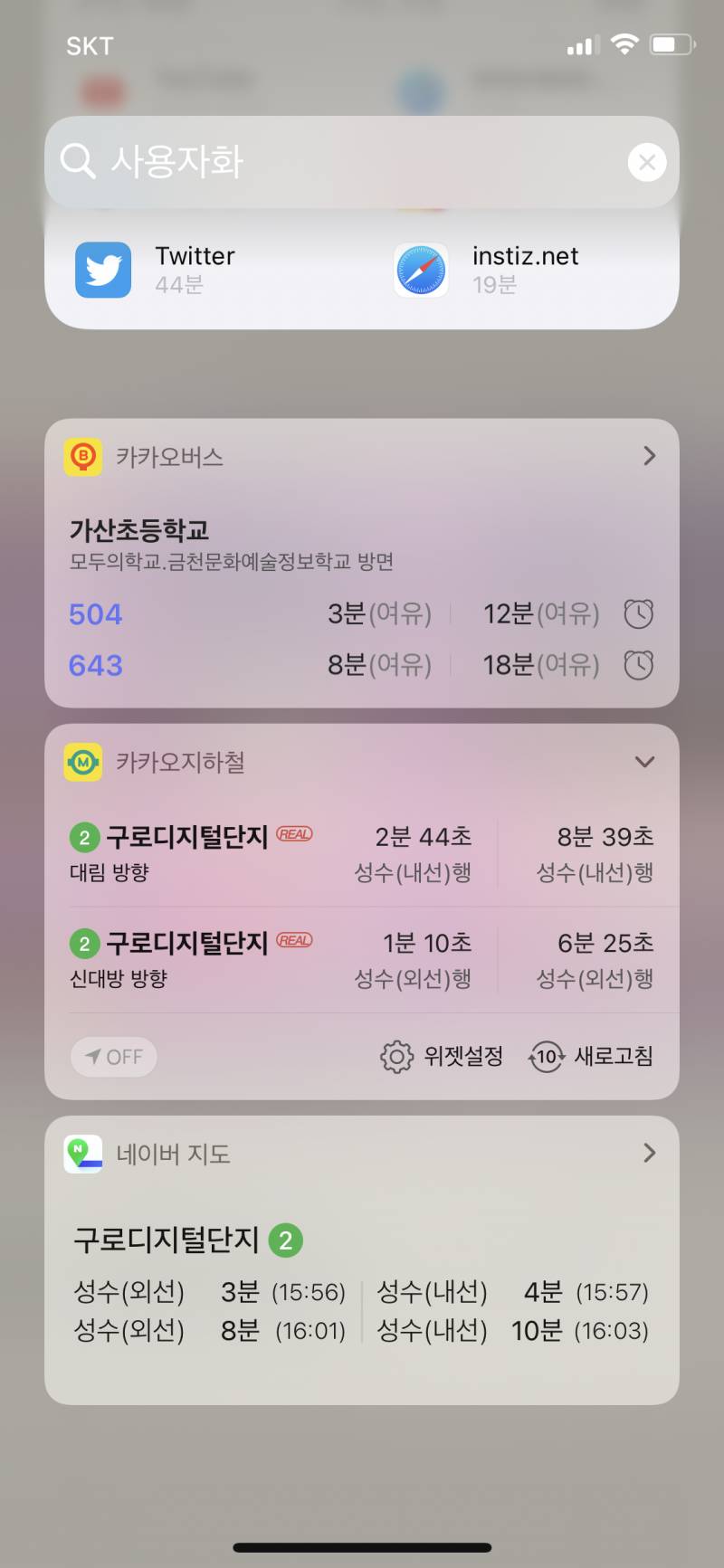Set an alarm for bus 643
The width and height of the screenshot is (724, 1568).
[x=639, y=664]
